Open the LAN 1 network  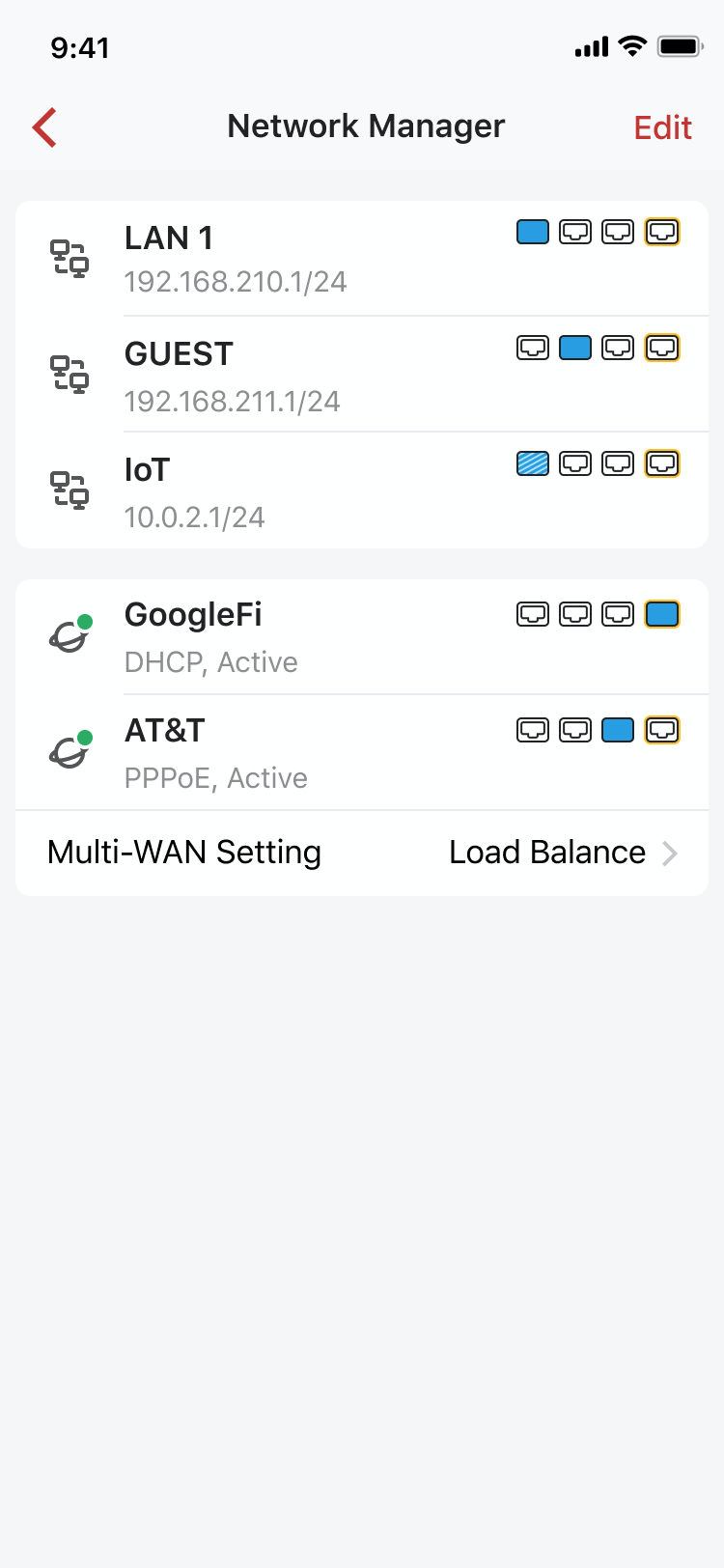362,259
